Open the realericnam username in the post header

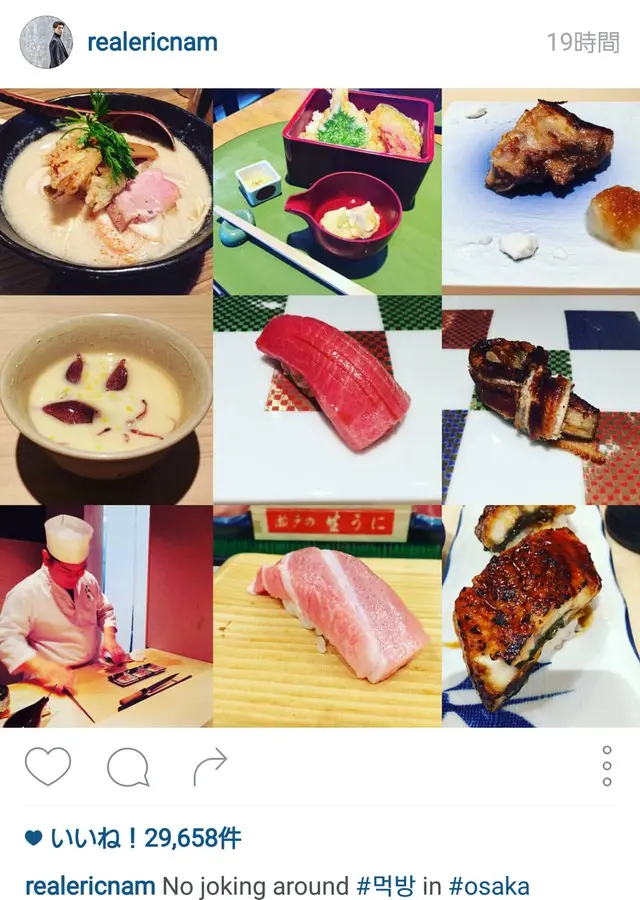point(152,42)
